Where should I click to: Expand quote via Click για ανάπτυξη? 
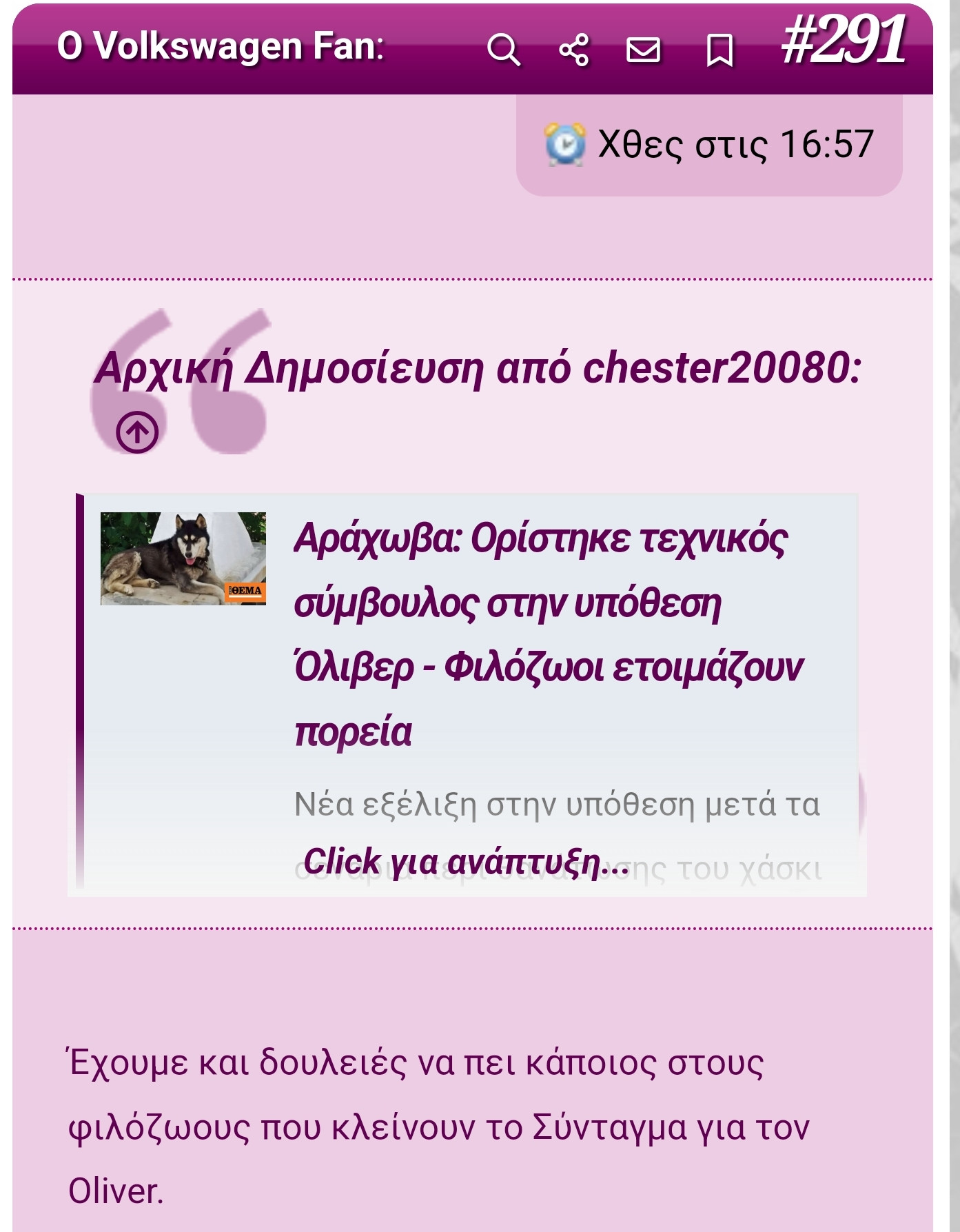click(x=466, y=862)
